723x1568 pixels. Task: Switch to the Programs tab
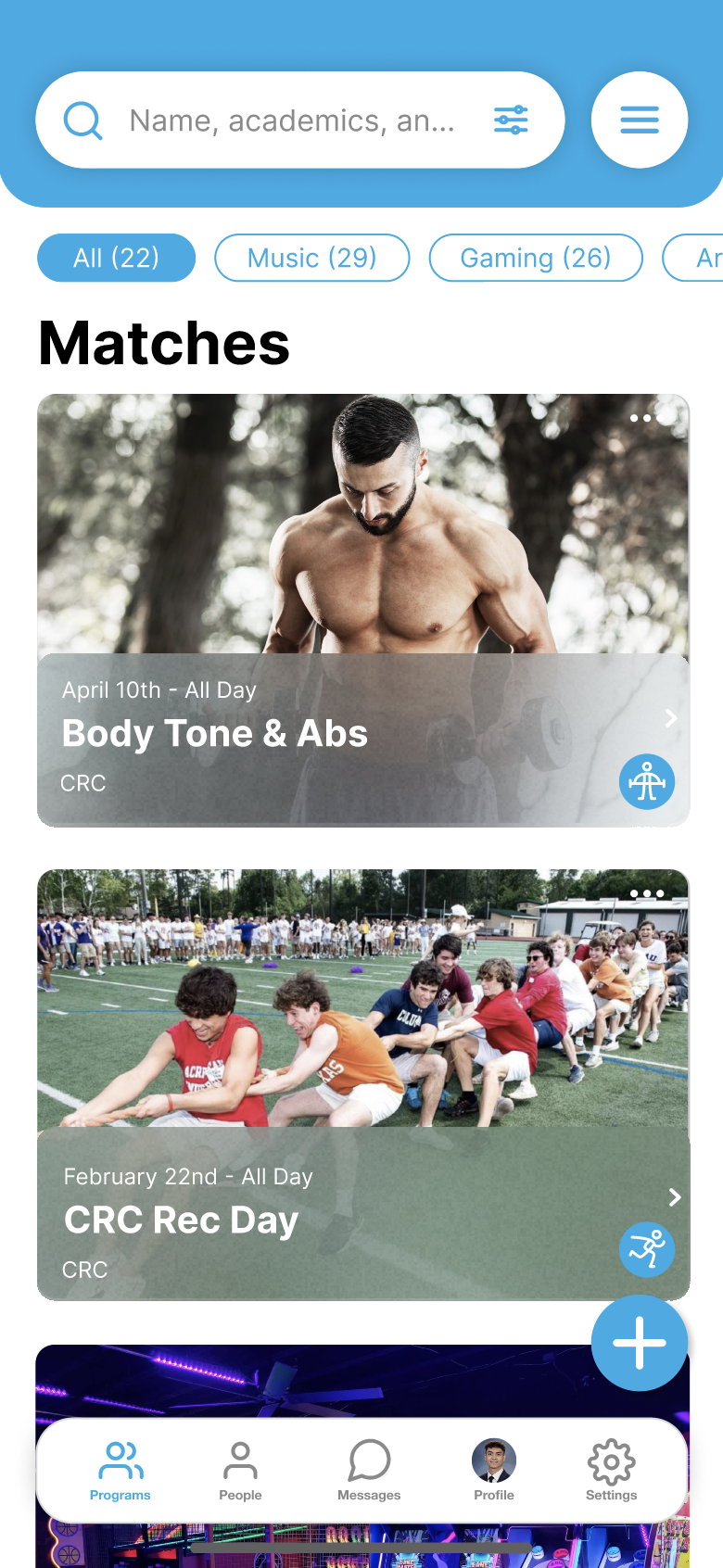[120, 1471]
